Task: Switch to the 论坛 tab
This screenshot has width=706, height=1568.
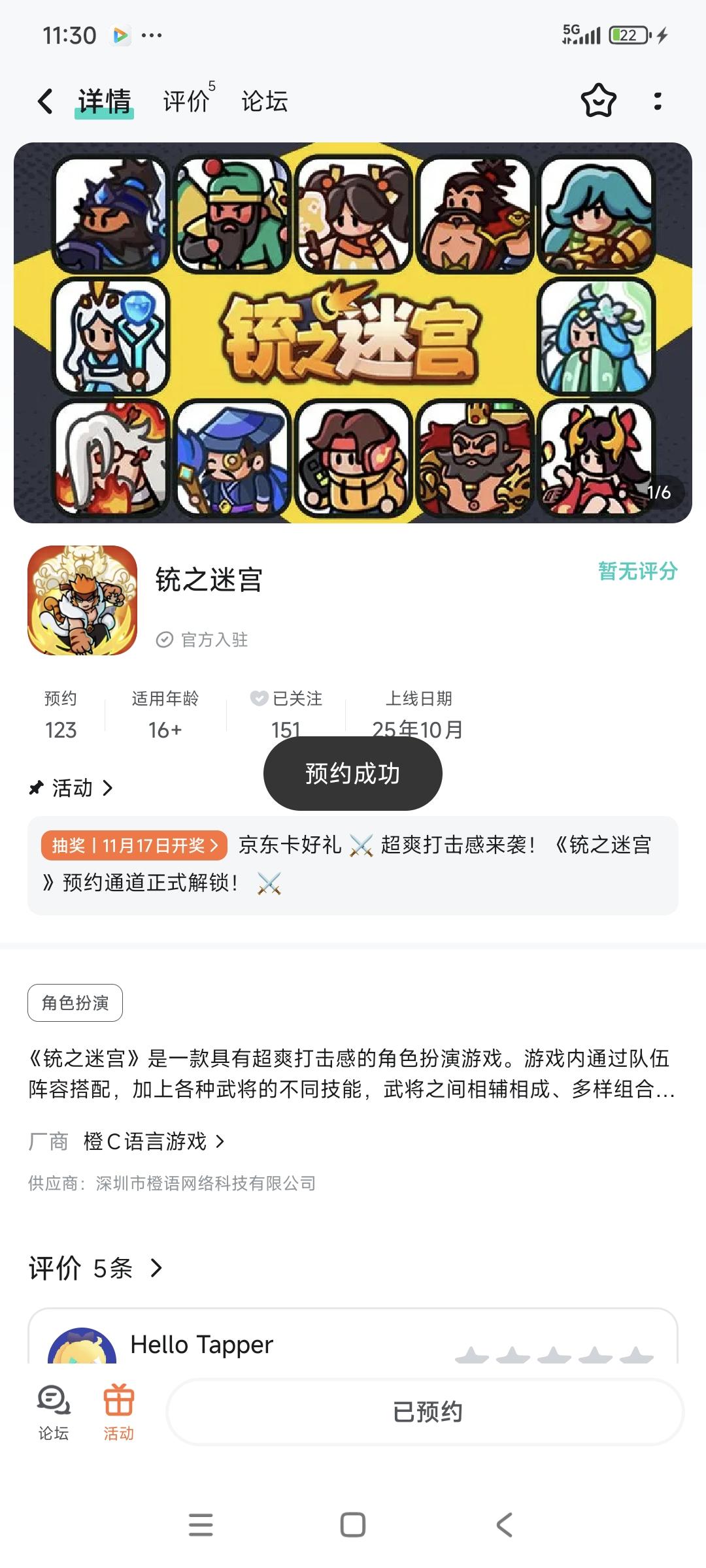Action: coord(265,101)
